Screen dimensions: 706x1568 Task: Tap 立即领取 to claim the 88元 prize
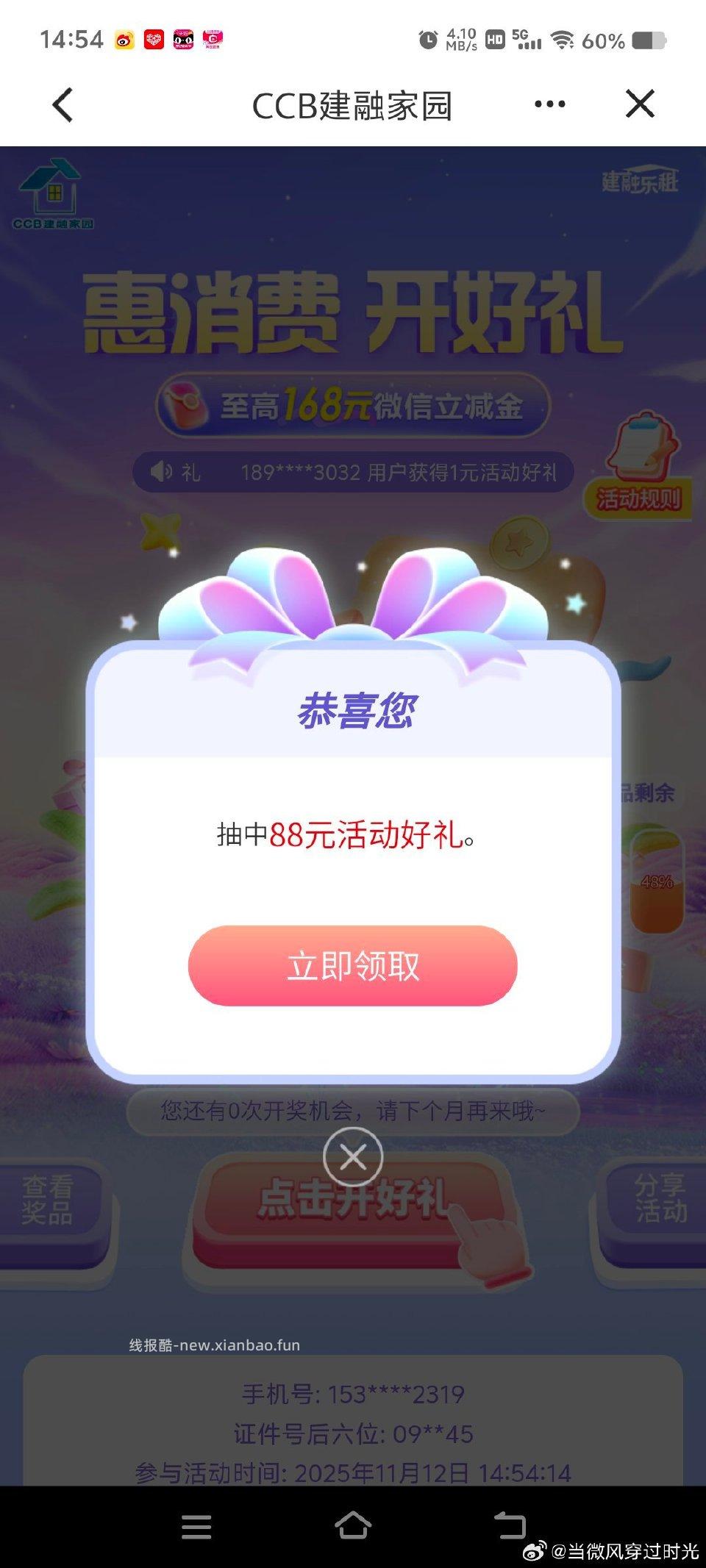(x=353, y=967)
